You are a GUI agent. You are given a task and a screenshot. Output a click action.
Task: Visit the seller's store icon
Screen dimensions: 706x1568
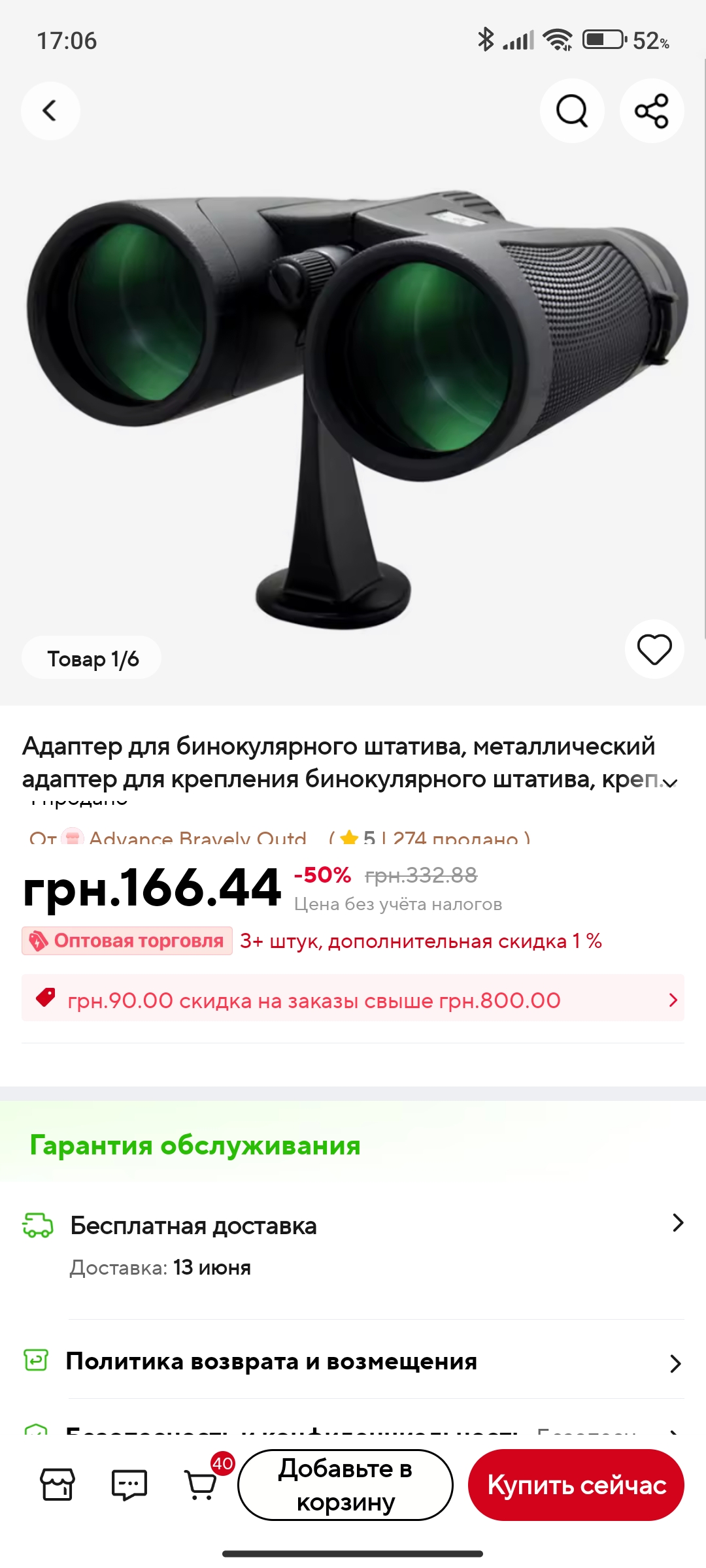58,1484
